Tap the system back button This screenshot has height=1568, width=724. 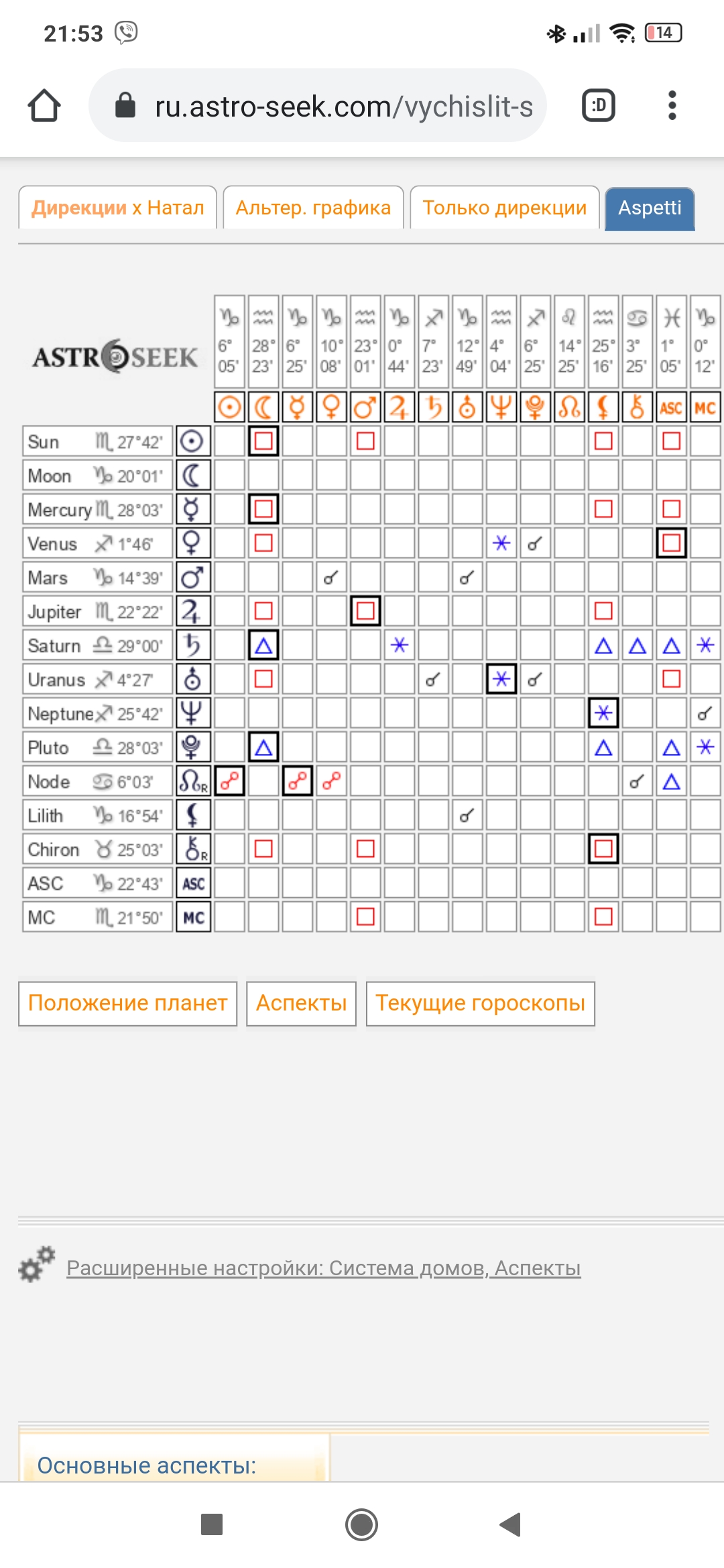[511, 1524]
